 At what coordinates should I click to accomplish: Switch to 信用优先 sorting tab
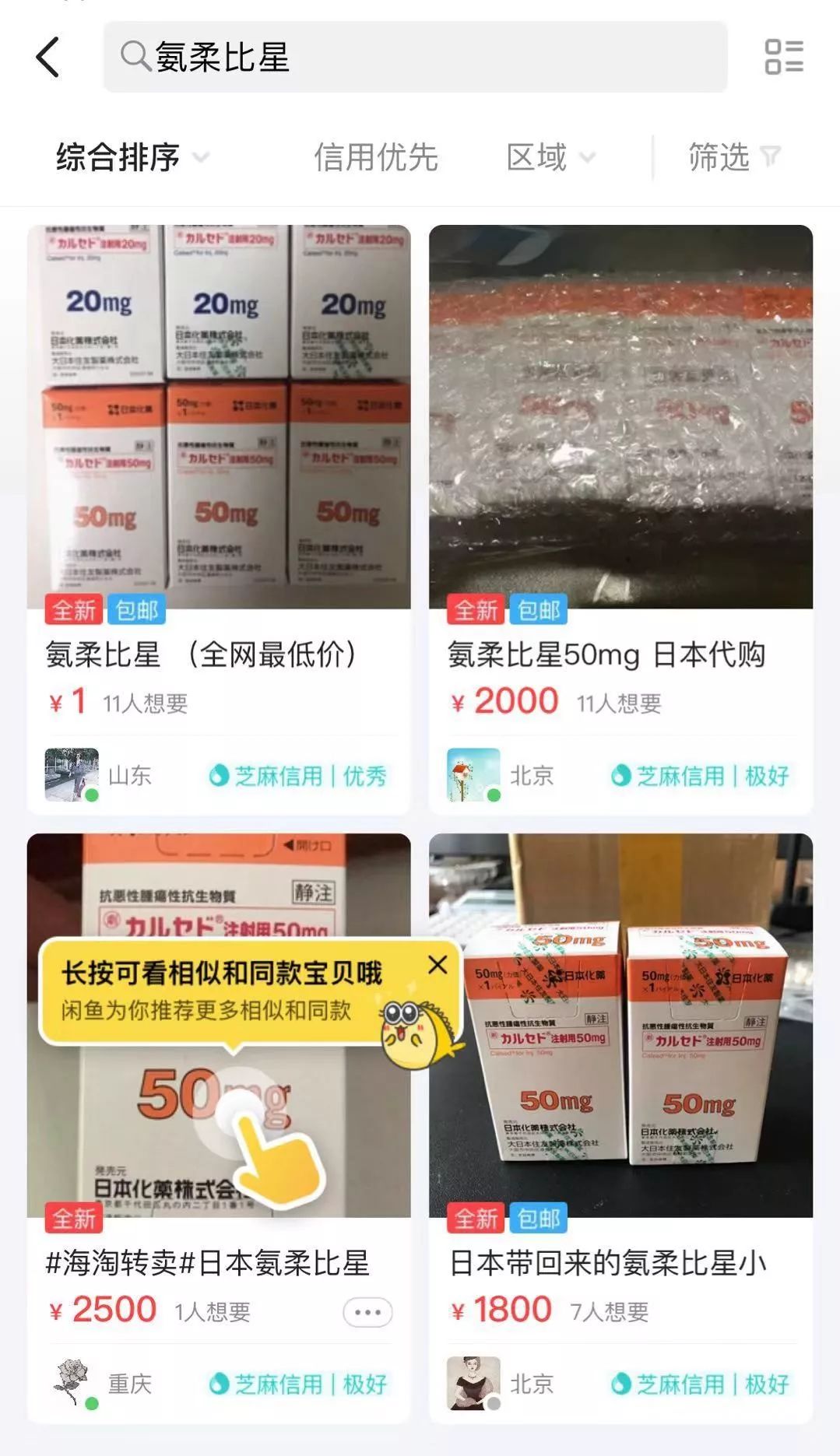coord(377,157)
